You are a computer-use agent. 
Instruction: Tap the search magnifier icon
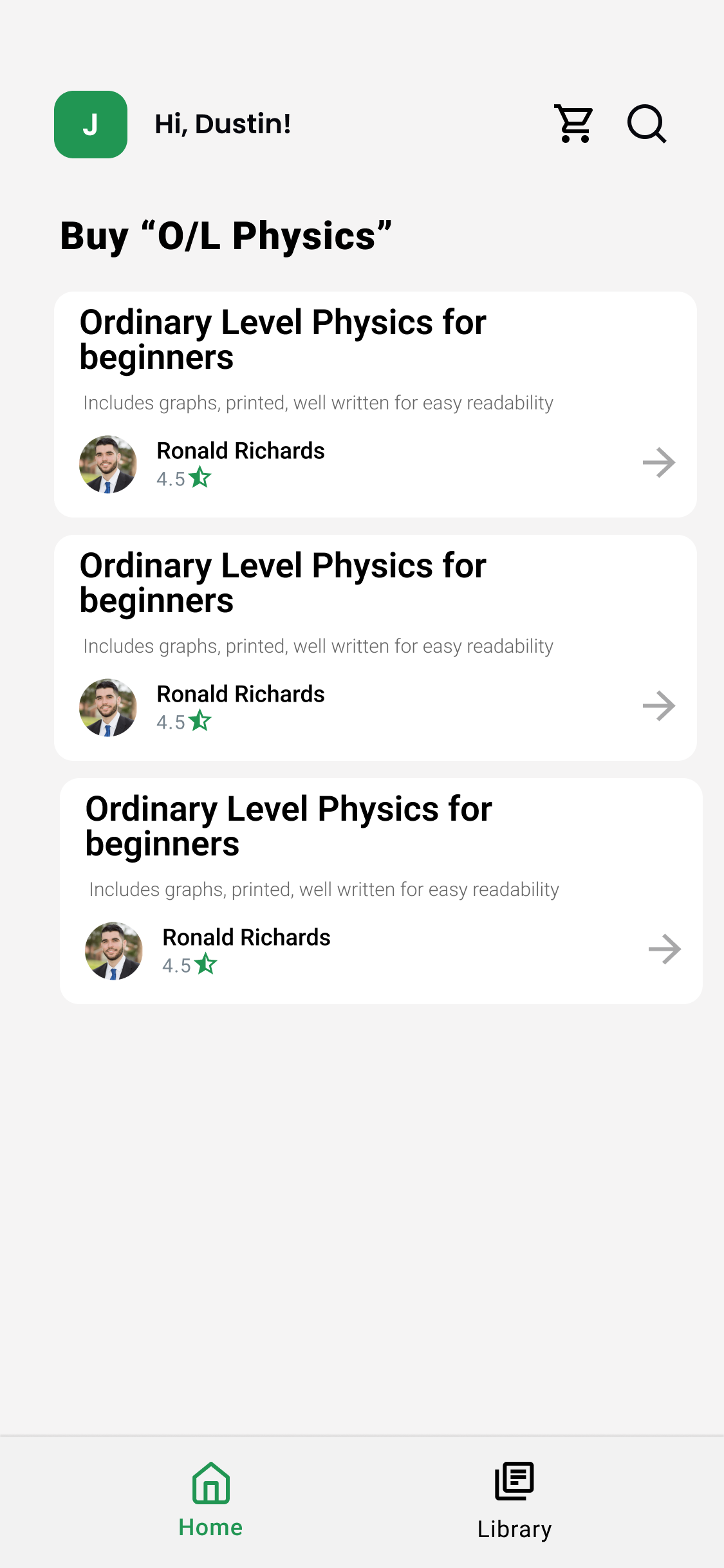tap(647, 124)
